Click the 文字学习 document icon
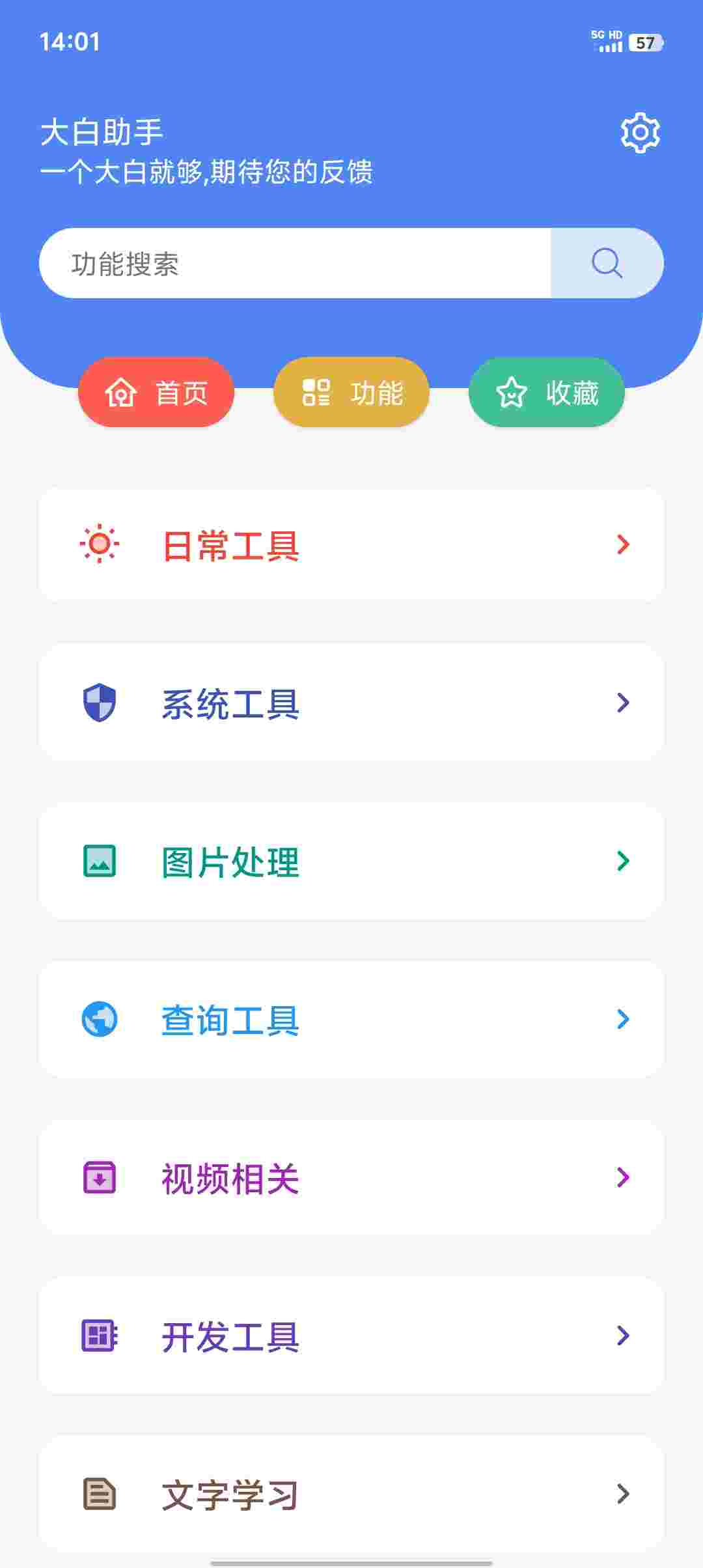 pyautogui.click(x=101, y=1494)
